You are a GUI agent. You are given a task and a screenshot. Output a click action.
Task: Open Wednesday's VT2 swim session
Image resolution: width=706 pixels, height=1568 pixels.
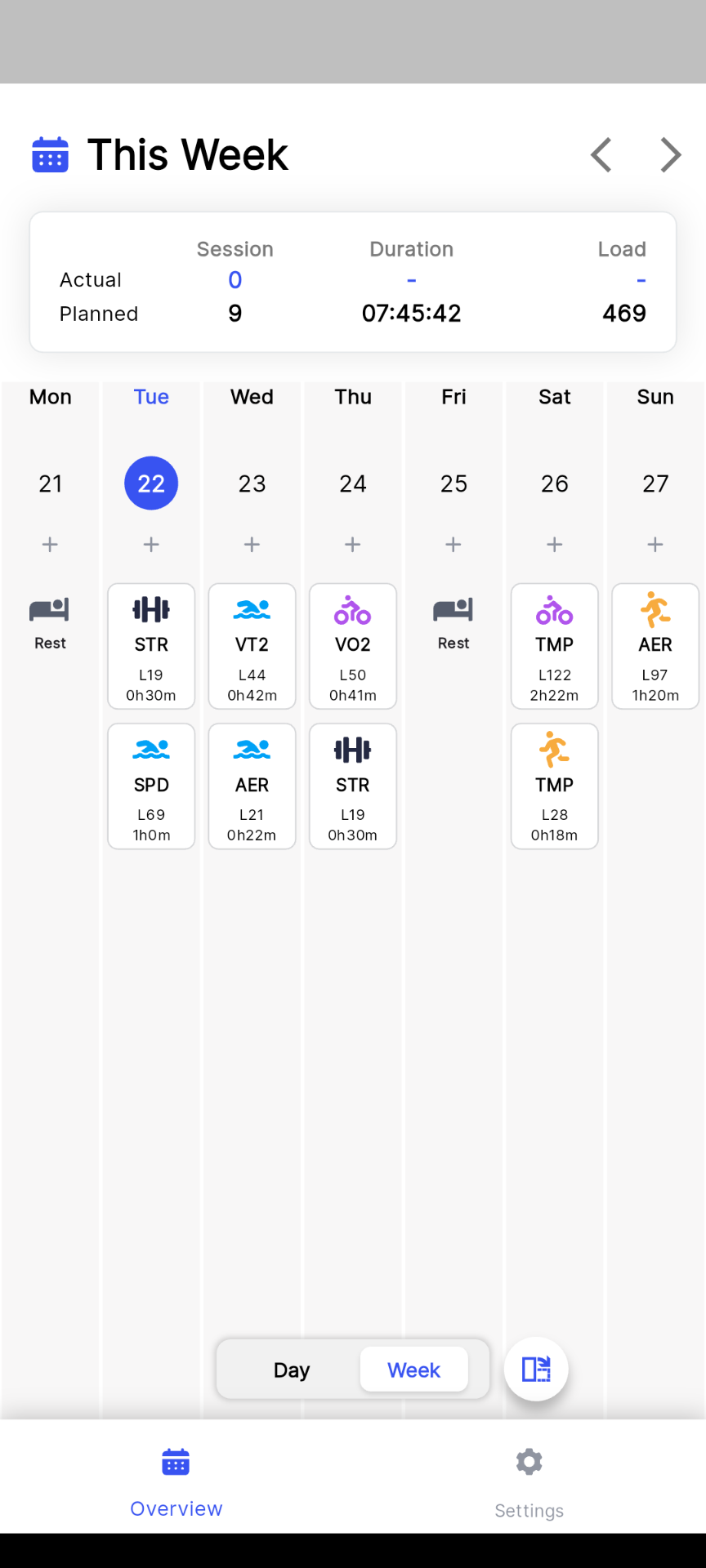tap(252, 646)
